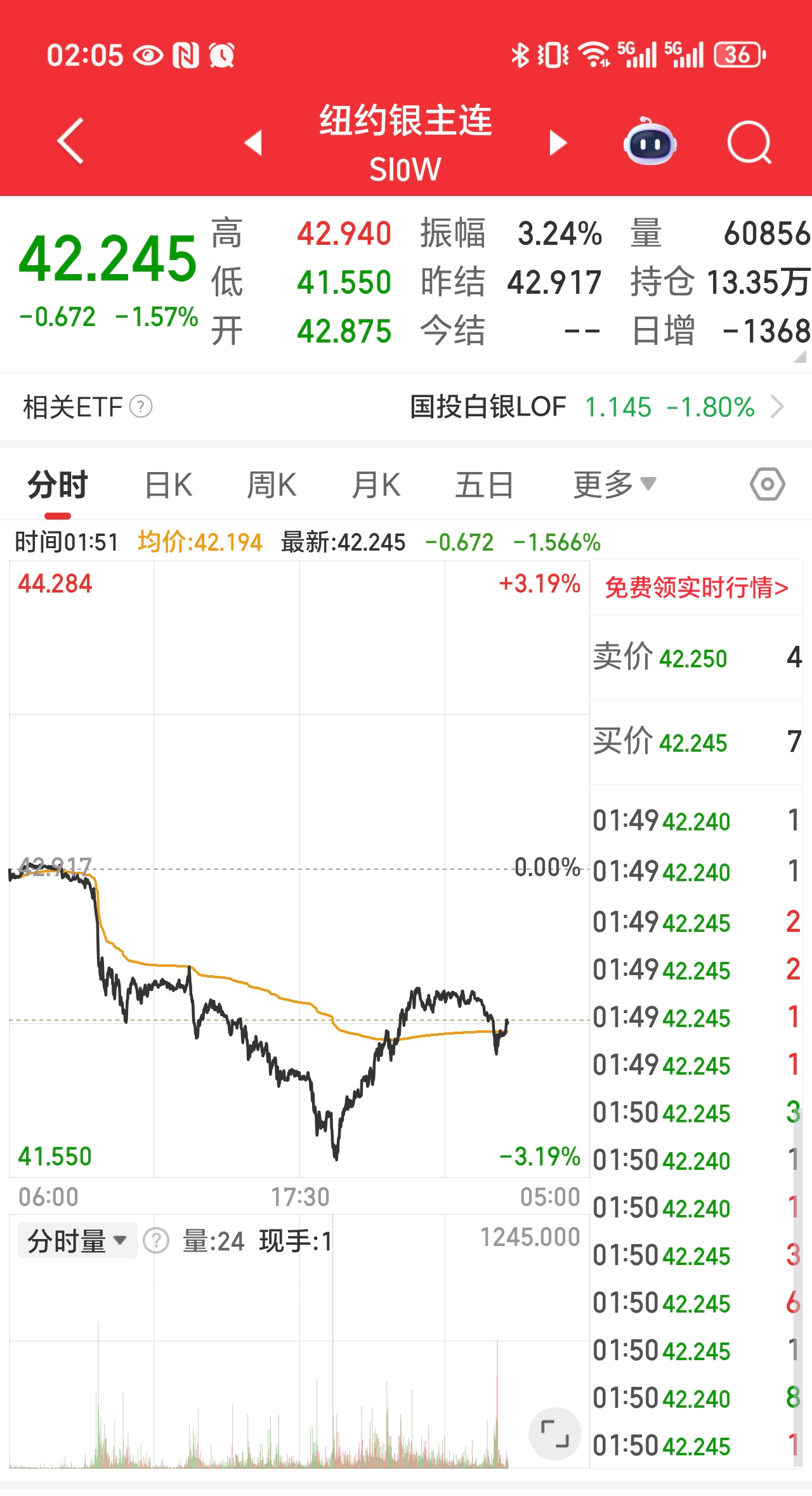
Task: Tap 免费领实时行情 link
Action: coord(697,587)
